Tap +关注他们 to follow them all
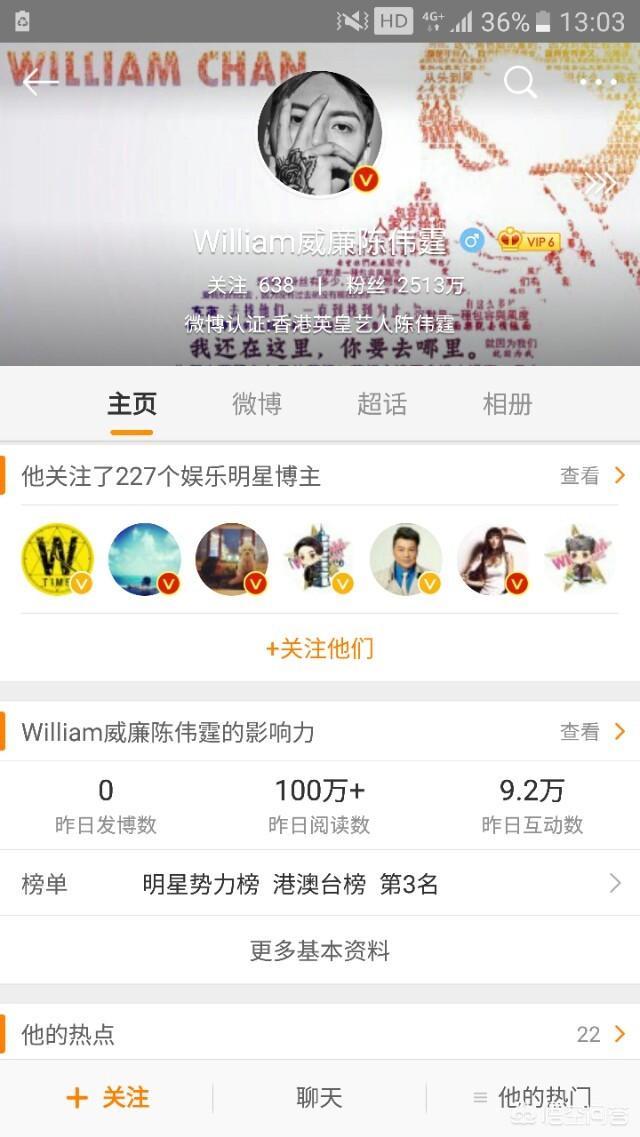Viewport: 640px width, 1137px height. pos(320,648)
